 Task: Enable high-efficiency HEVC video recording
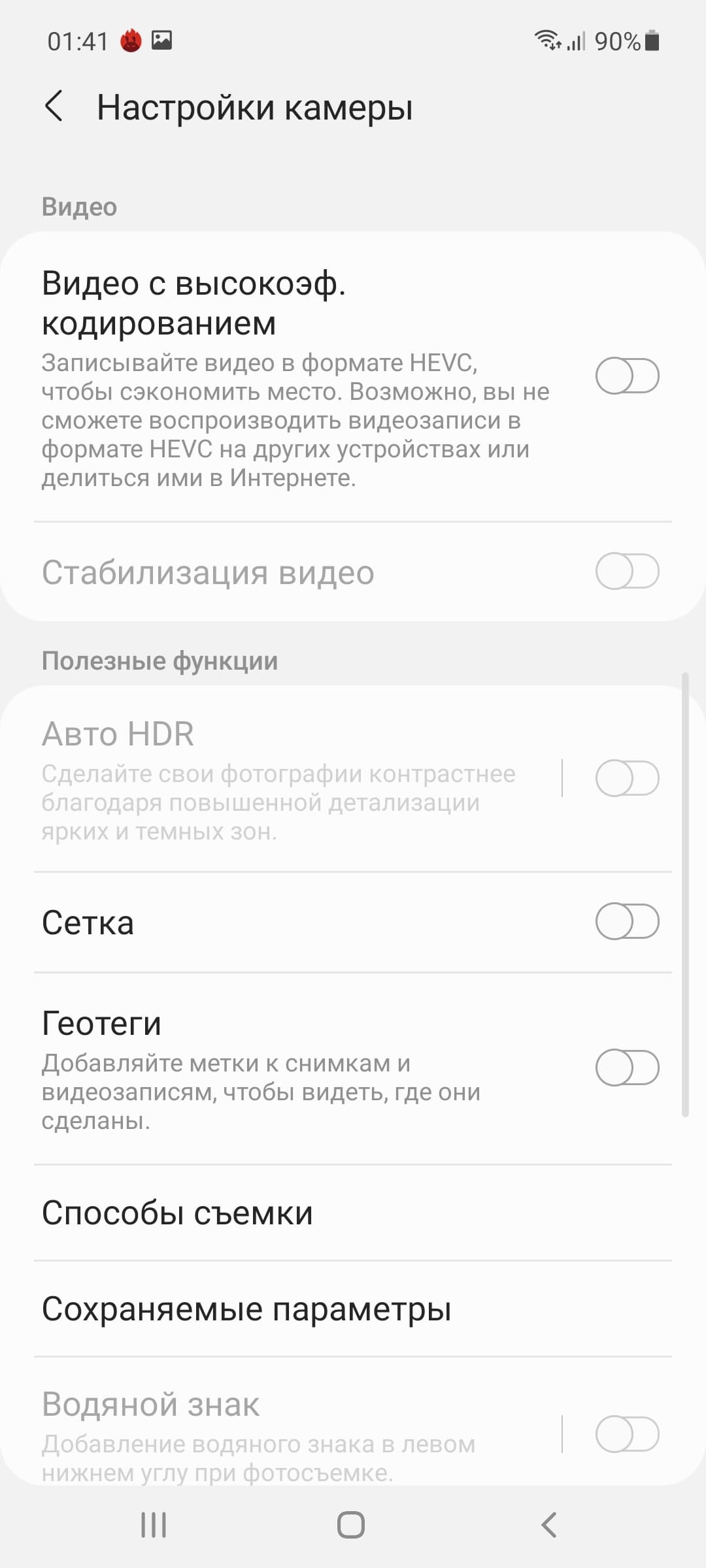(x=627, y=376)
